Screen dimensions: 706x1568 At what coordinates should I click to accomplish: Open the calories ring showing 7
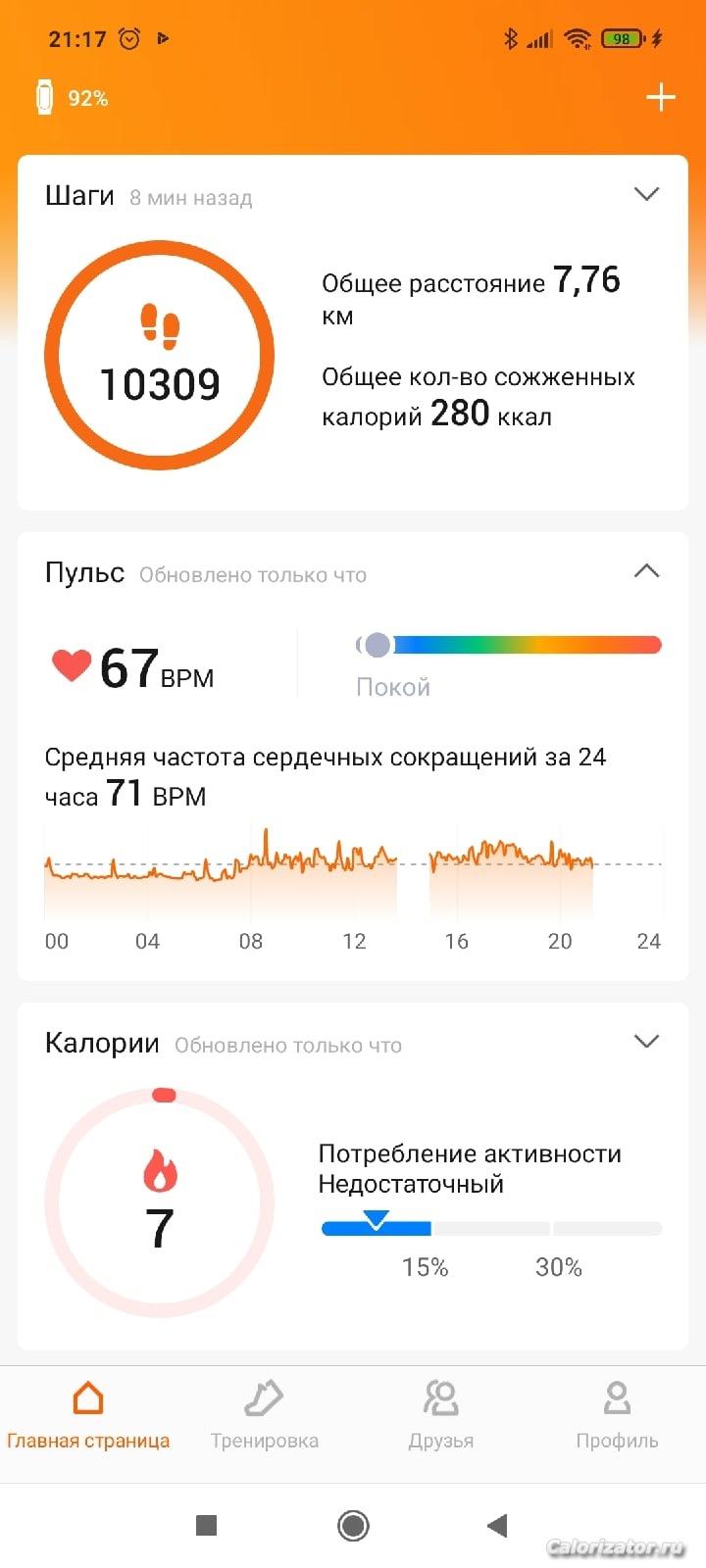pyautogui.click(x=160, y=1202)
